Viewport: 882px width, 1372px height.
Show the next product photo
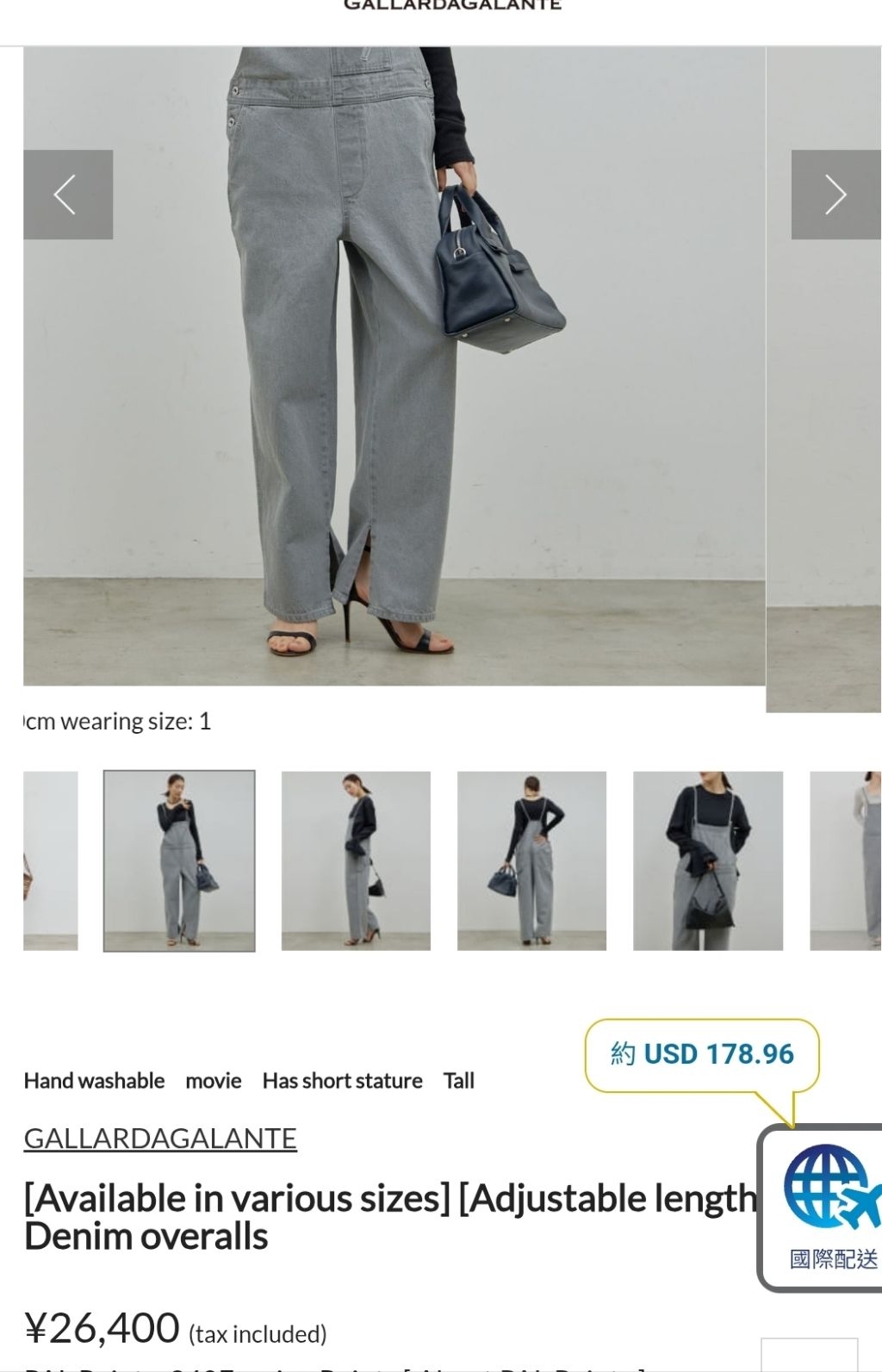pos(835,195)
